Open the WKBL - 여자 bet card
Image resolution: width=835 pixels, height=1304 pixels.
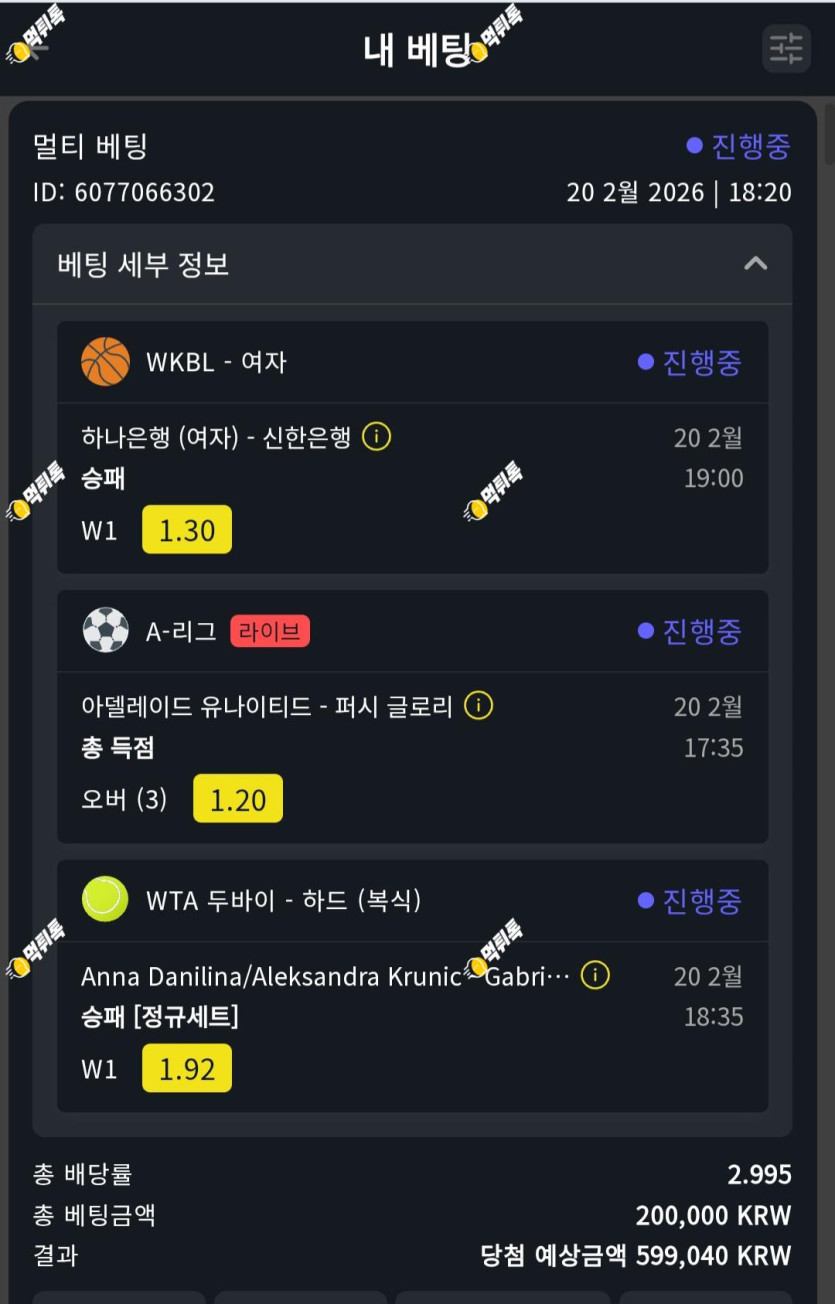coord(413,447)
